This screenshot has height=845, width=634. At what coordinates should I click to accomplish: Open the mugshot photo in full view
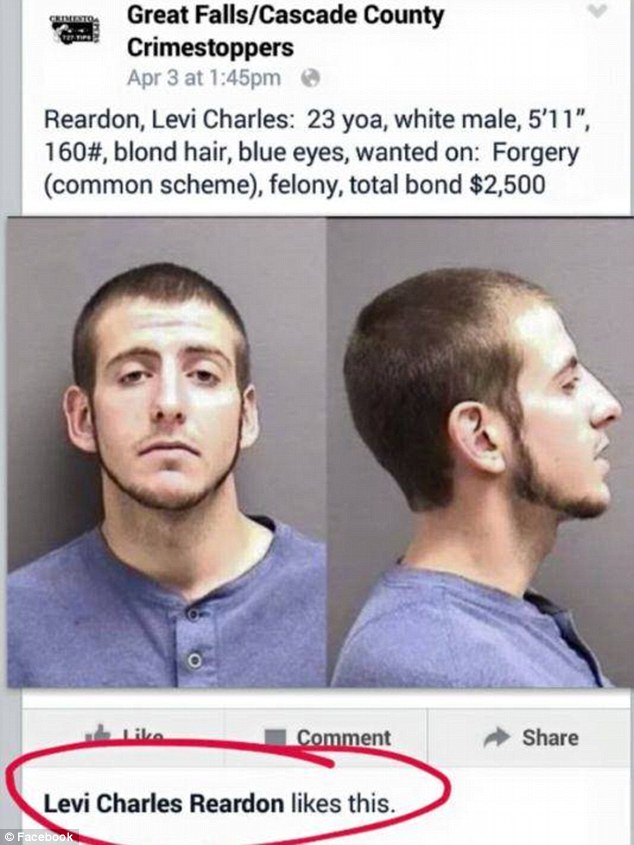point(319,452)
